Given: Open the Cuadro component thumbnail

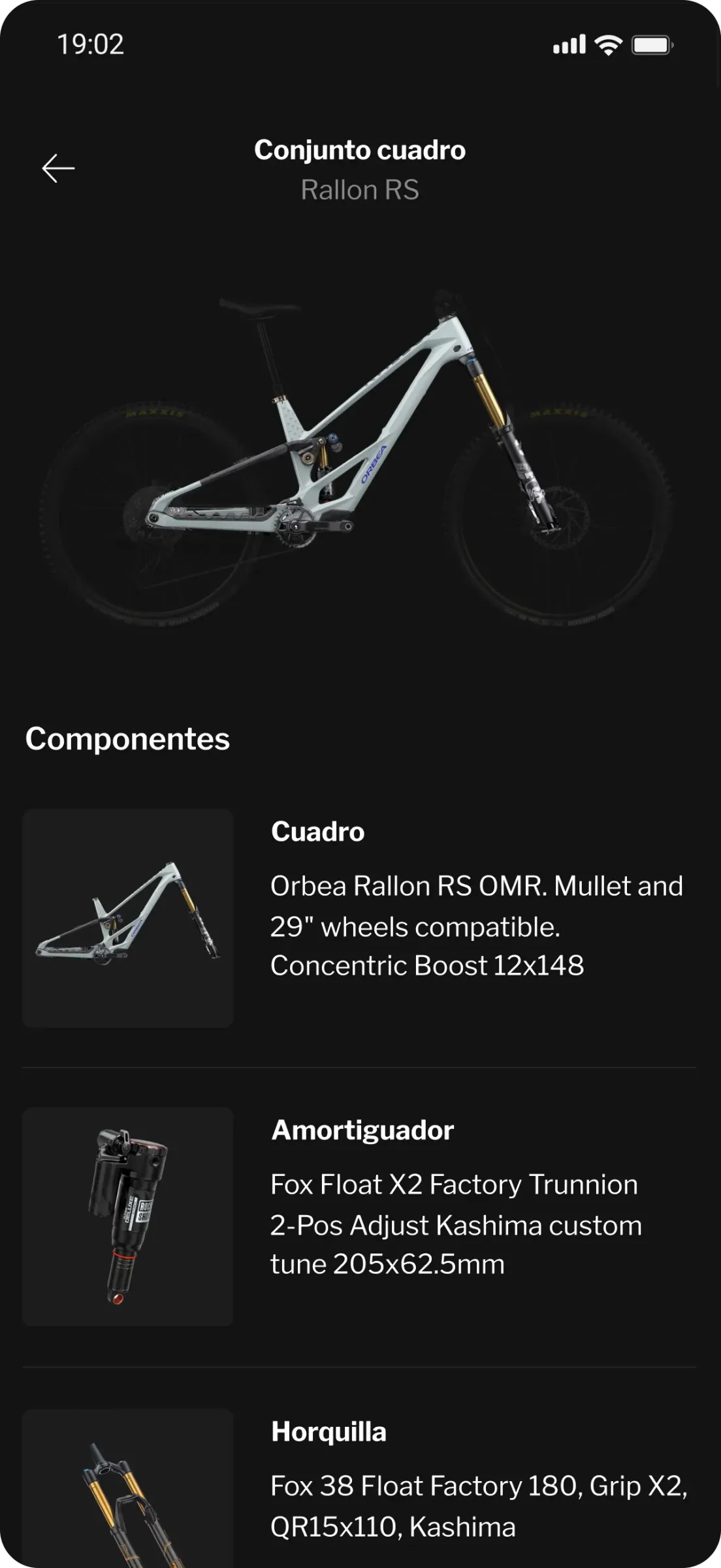Looking at the screenshot, I should pyautogui.click(x=128, y=918).
